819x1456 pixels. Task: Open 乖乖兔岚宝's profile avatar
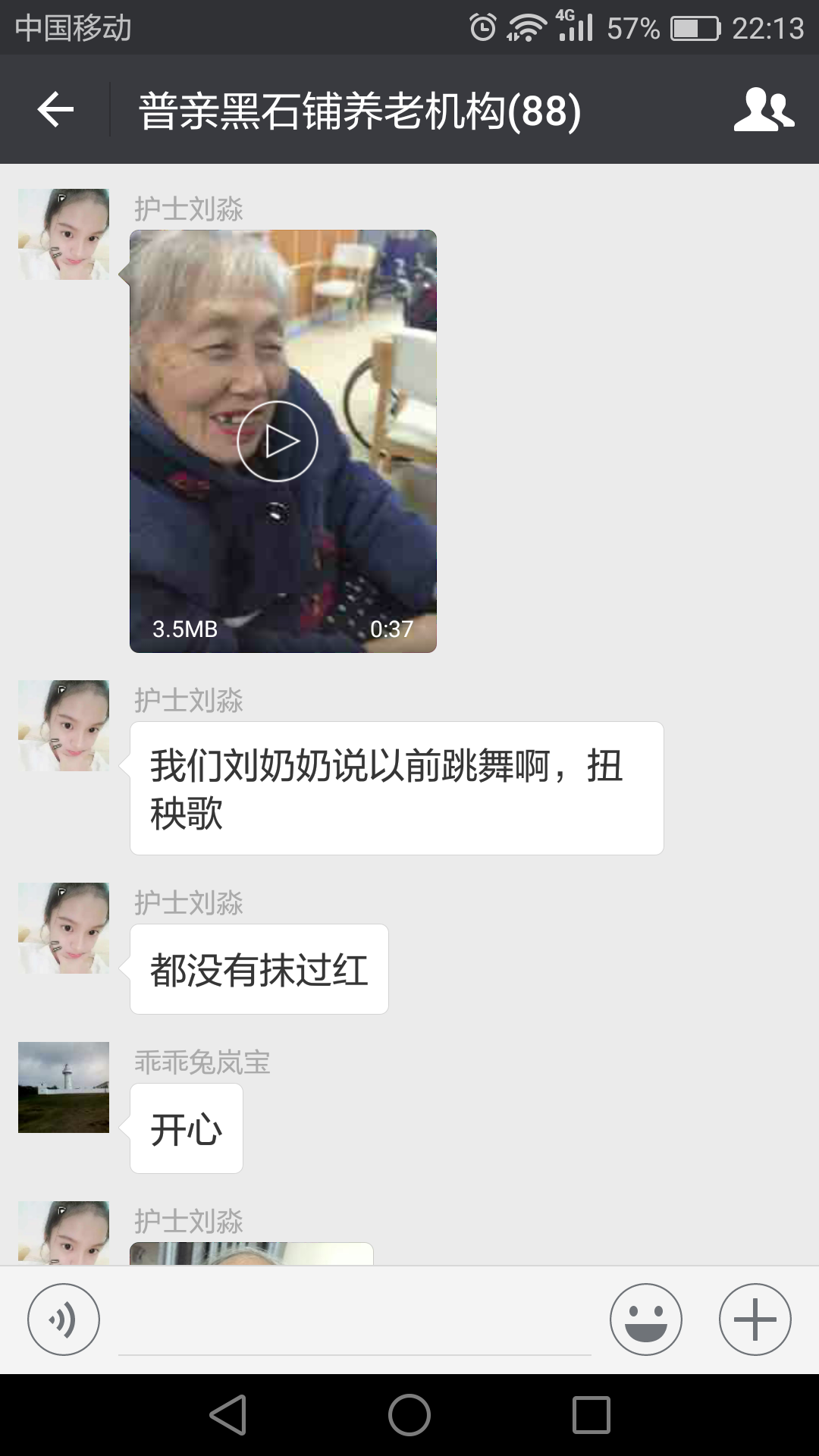[x=64, y=1087]
